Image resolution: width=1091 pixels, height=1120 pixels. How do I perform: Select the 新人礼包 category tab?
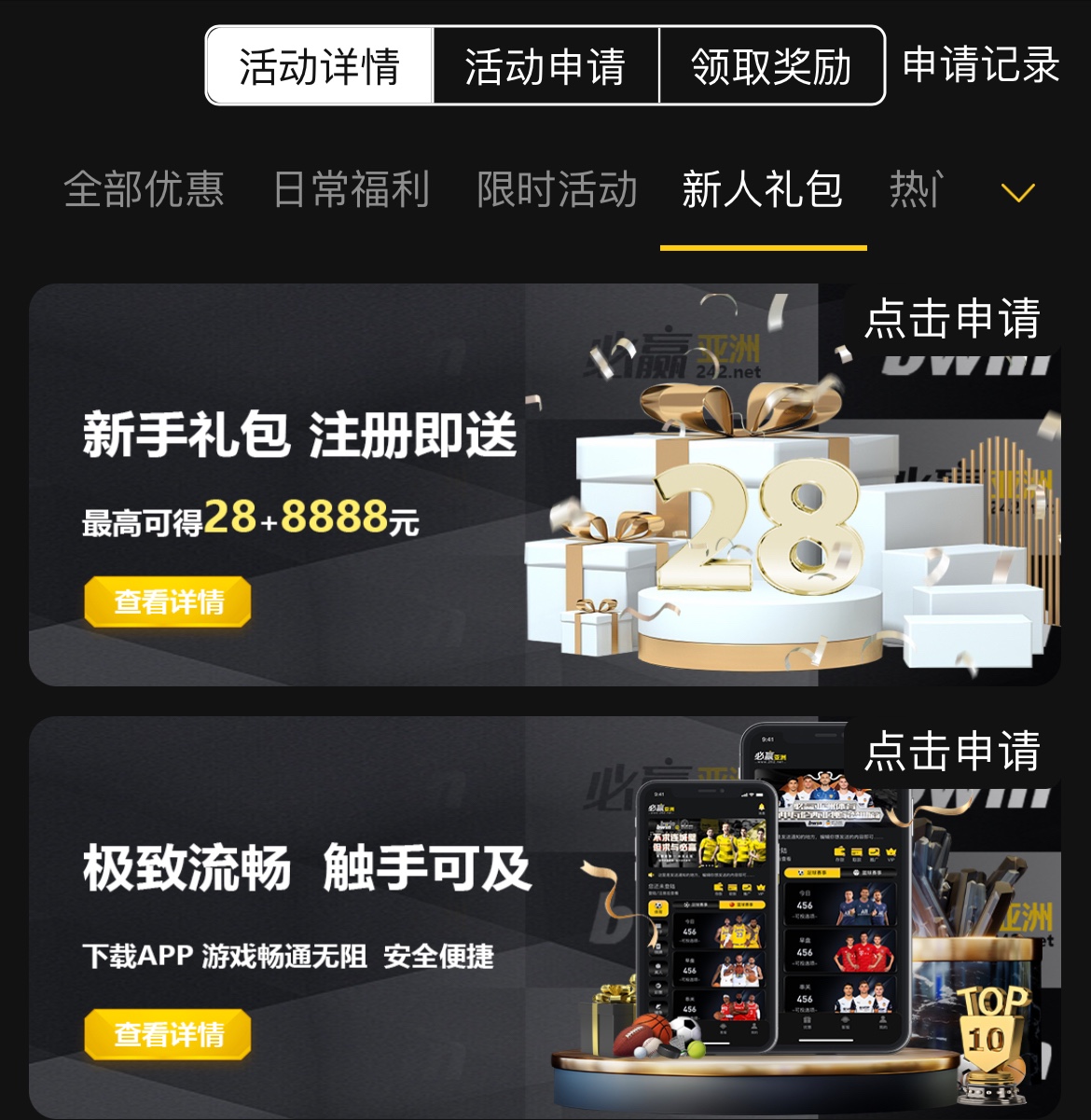click(x=763, y=189)
